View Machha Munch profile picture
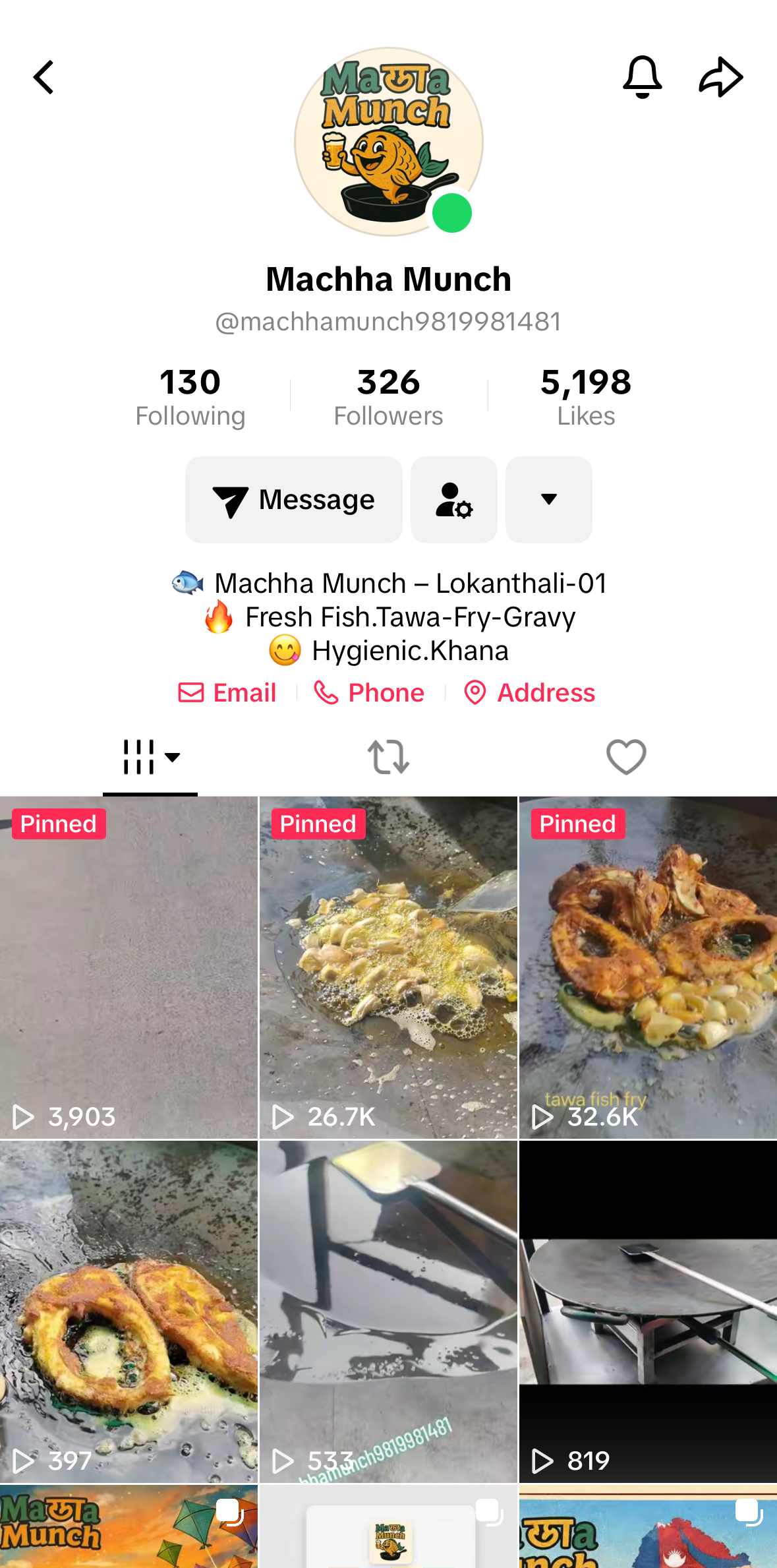Image resolution: width=777 pixels, height=1568 pixels. (x=388, y=142)
